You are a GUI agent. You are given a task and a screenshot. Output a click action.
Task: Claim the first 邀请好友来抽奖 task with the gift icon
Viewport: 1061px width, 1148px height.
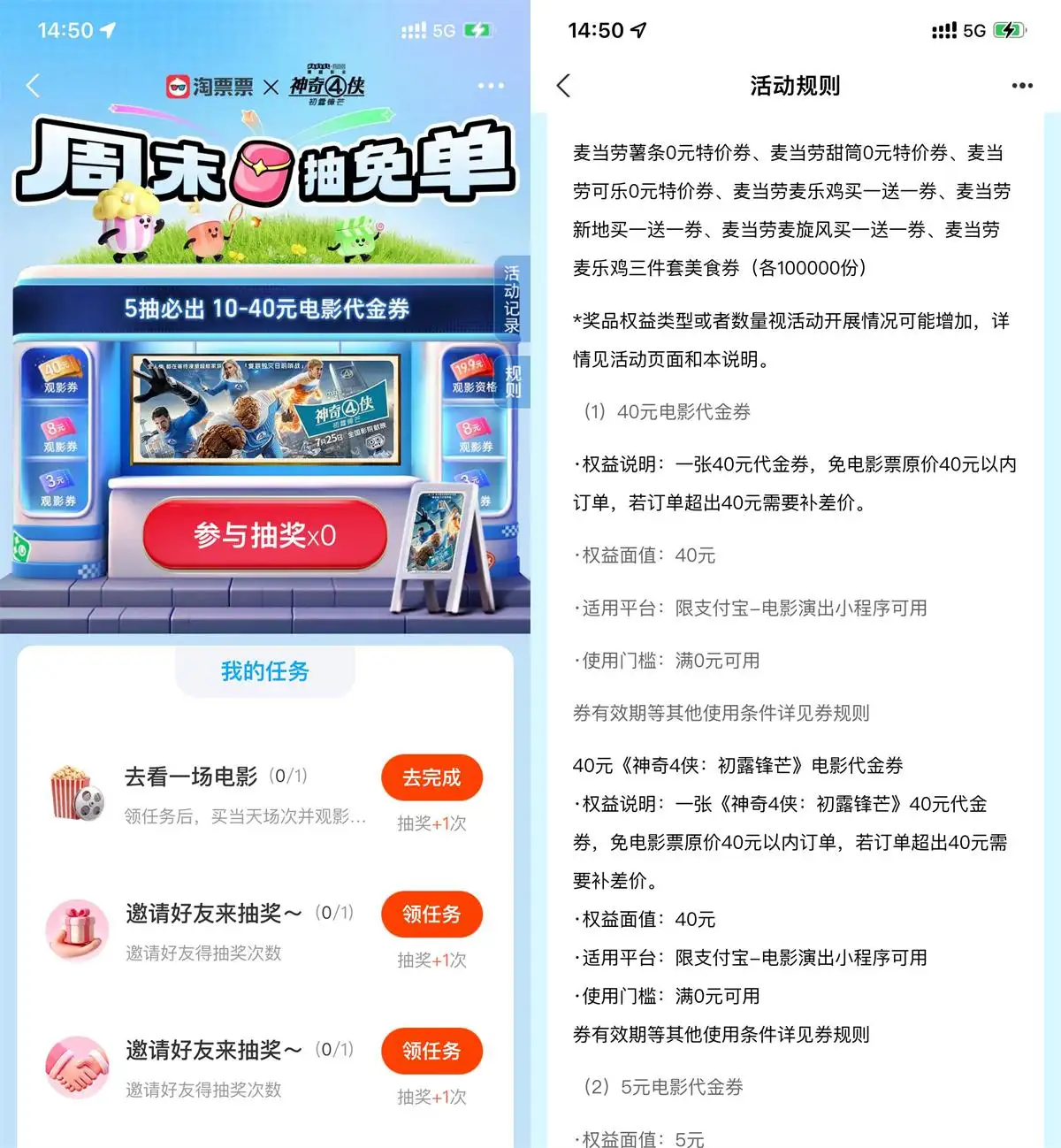(x=431, y=914)
